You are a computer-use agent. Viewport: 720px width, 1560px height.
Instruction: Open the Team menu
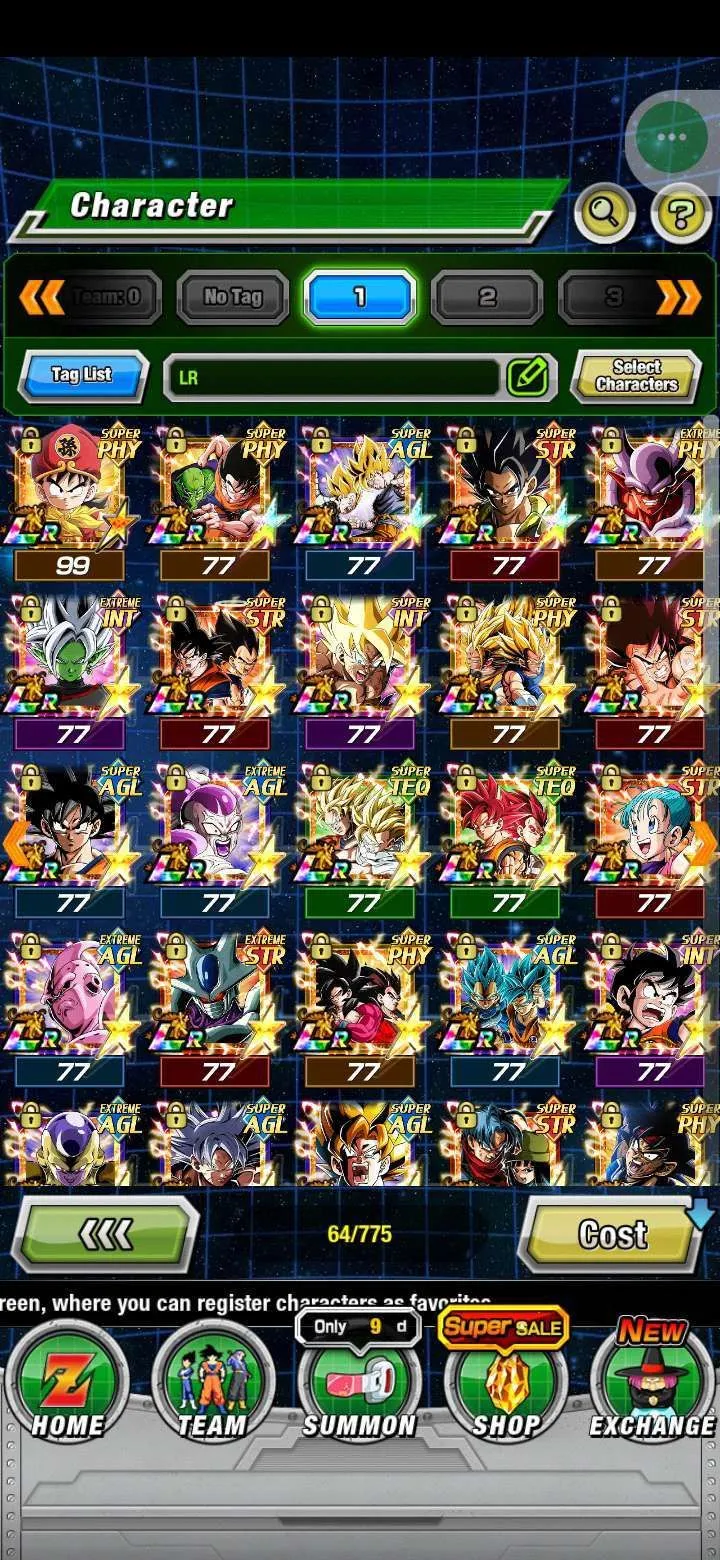click(x=212, y=1385)
